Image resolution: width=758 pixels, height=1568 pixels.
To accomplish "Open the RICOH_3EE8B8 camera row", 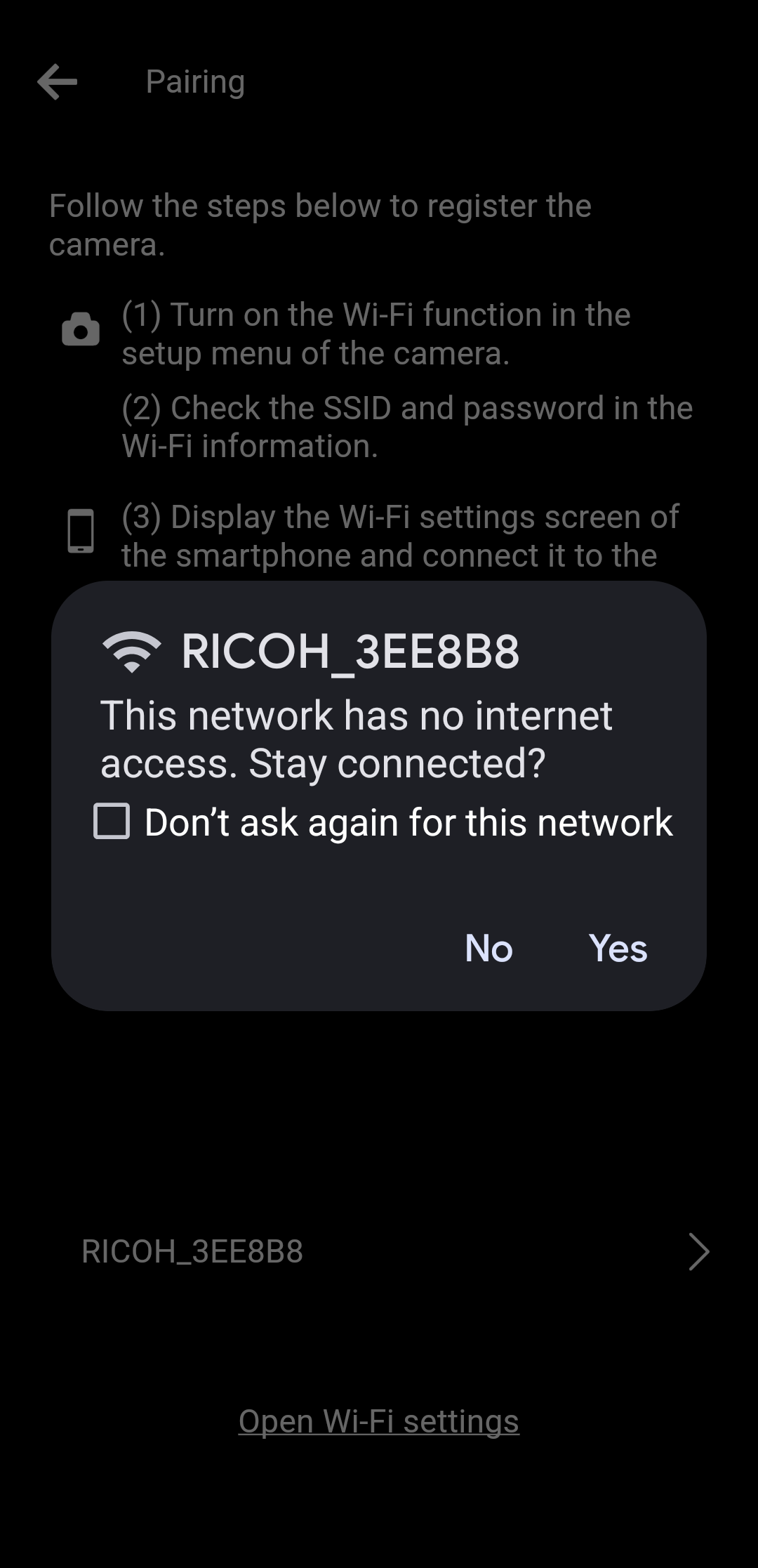I will pyautogui.click(x=393, y=1251).
